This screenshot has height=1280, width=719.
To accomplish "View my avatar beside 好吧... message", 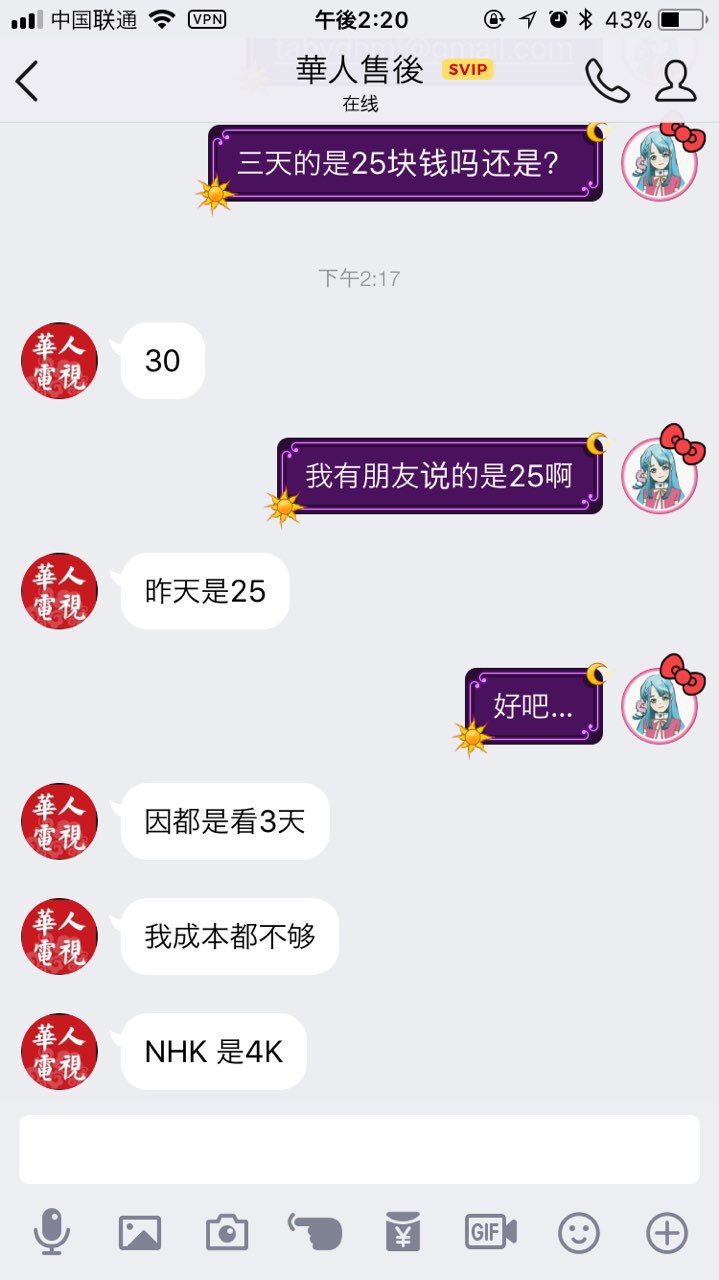I will pyautogui.click(x=660, y=705).
